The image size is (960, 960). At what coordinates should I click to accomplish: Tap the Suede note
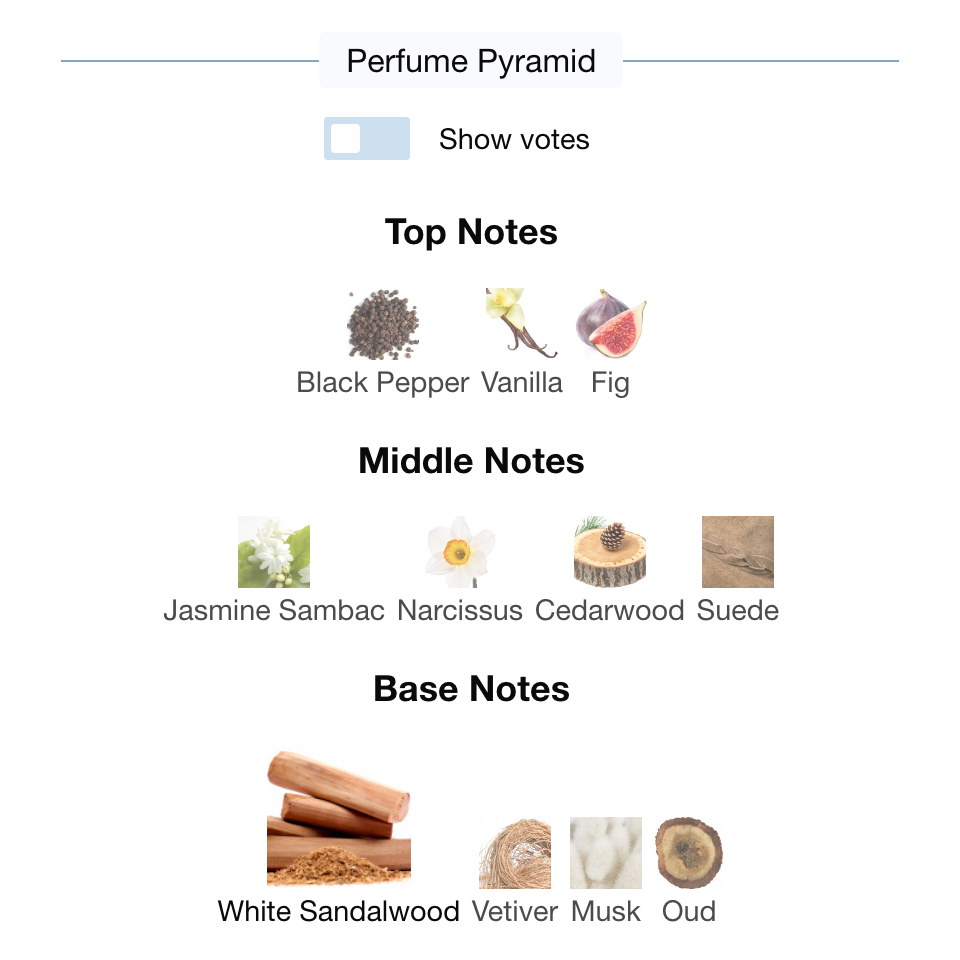click(x=738, y=570)
